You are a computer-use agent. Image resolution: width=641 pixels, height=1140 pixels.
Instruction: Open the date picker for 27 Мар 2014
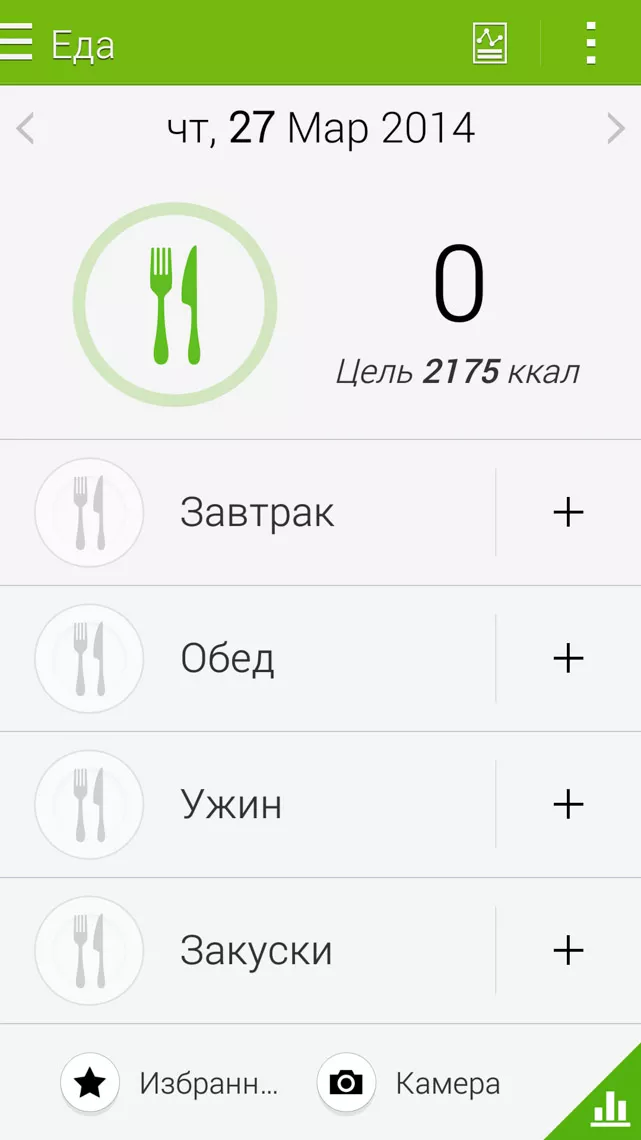(x=320, y=129)
